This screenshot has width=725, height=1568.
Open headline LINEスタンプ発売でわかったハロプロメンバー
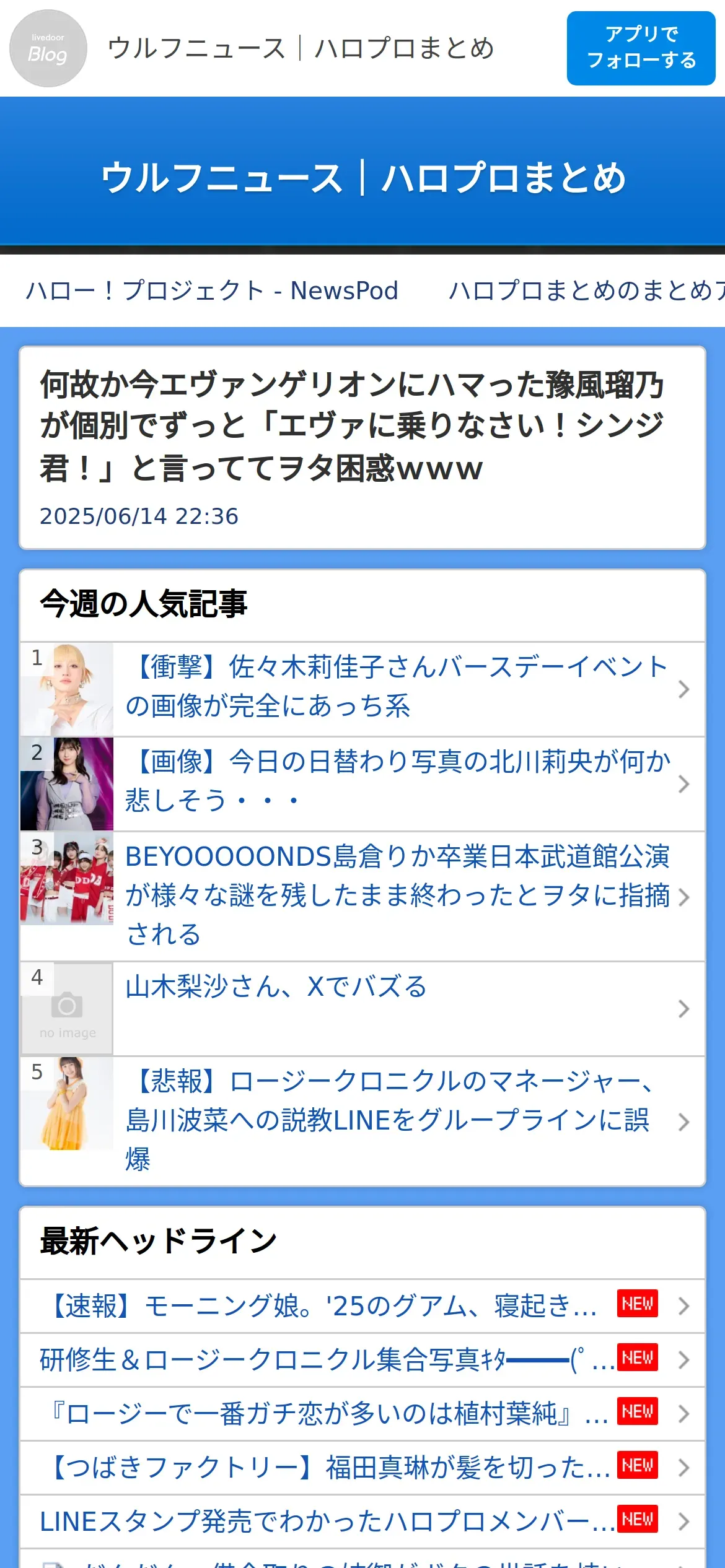click(x=322, y=1522)
